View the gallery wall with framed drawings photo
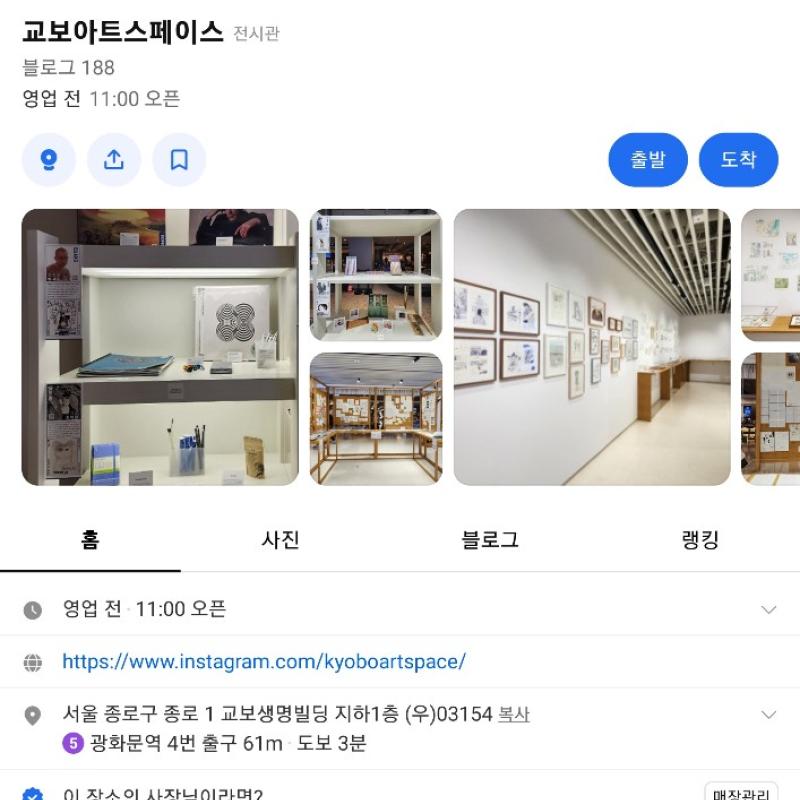This screenshot has width=800, height=800. [x=592, y=347]
